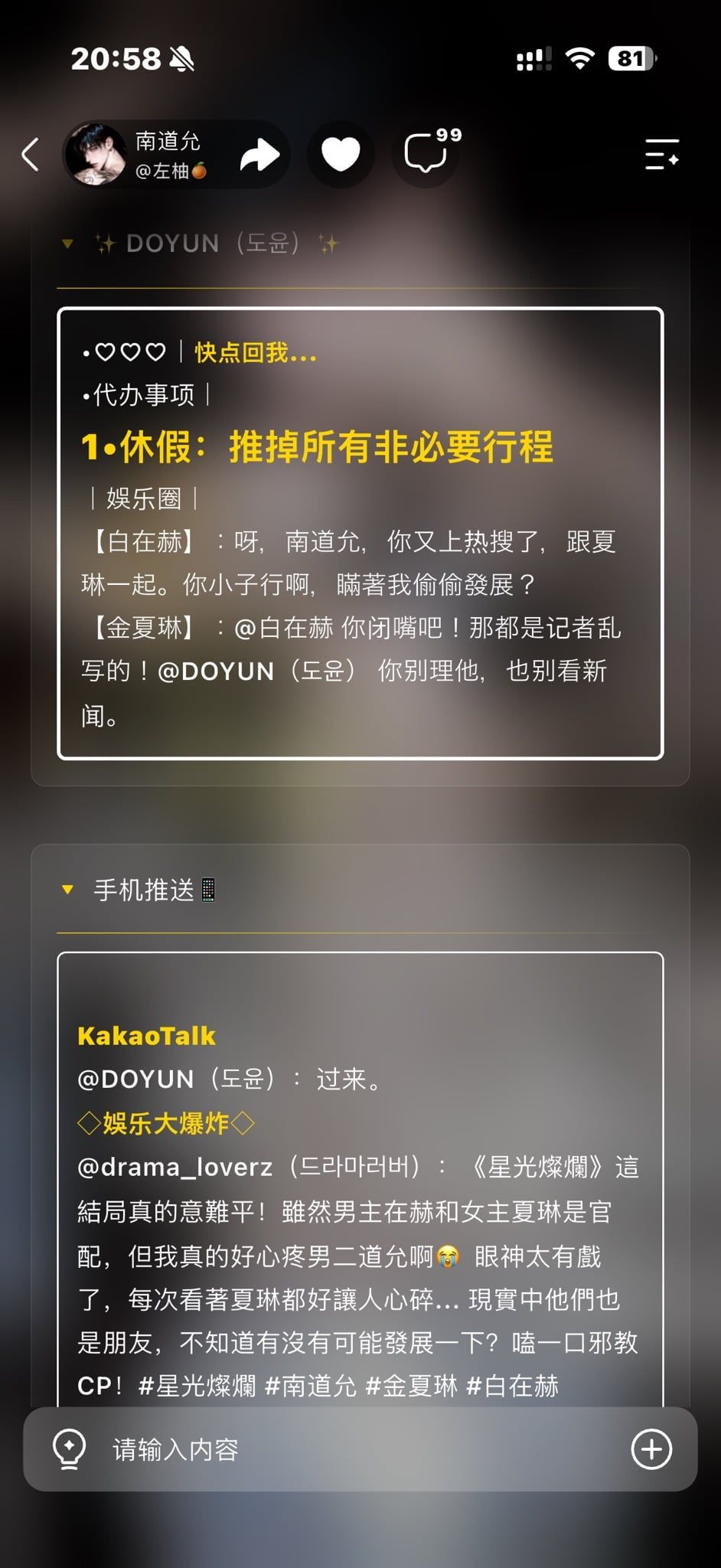Collapse the 手机推送 section

(67, 890)
